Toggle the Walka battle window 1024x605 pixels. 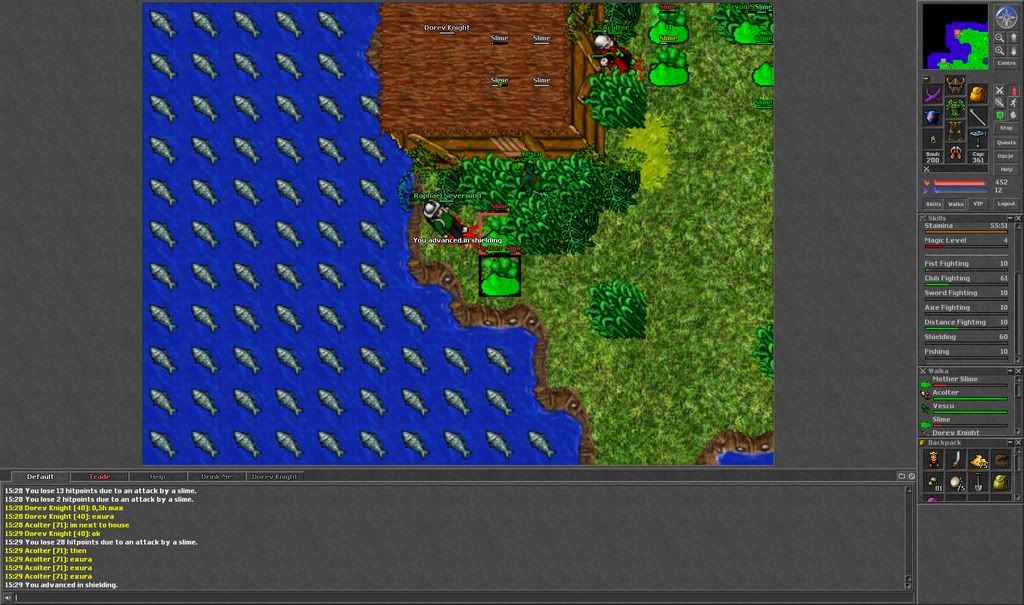click(x=956, y=203)
